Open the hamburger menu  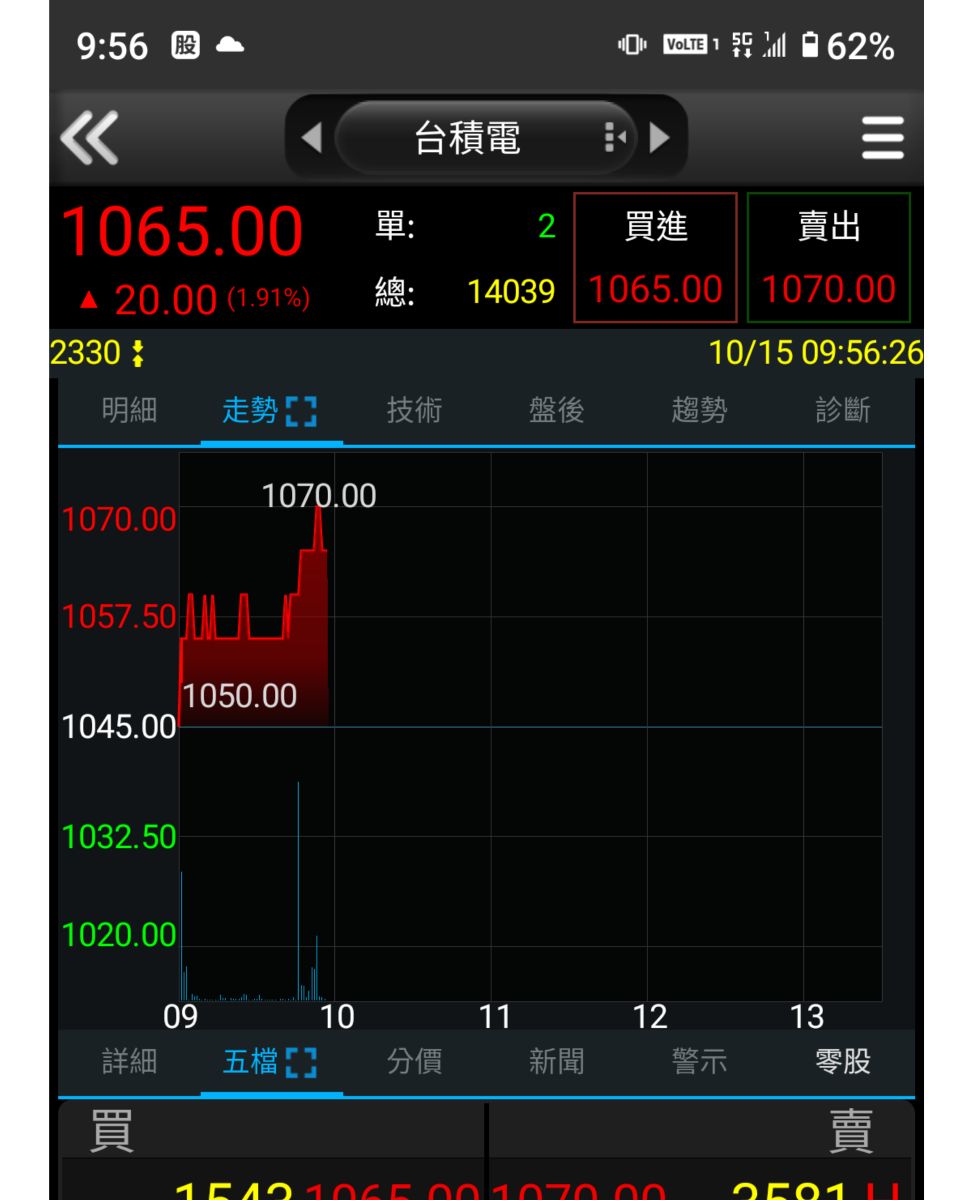(x=882, y=137)
